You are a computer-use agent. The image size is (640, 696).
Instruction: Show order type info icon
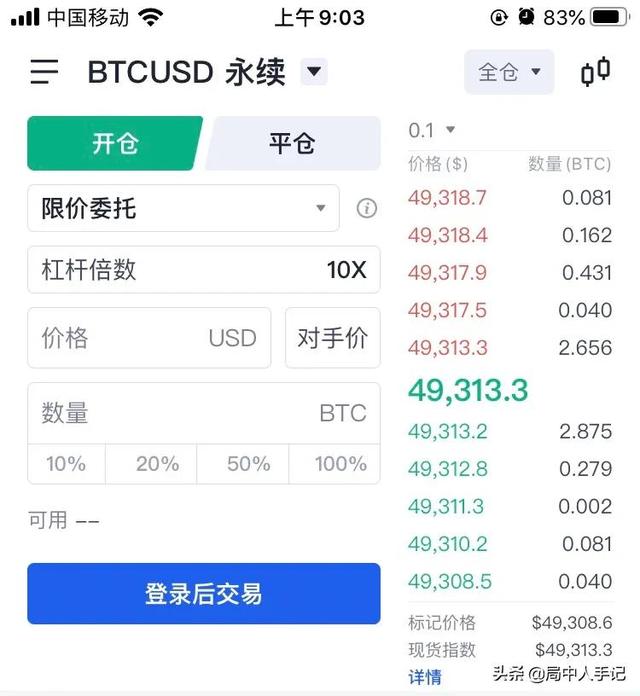pyautogui.click(x=367, y=209)
